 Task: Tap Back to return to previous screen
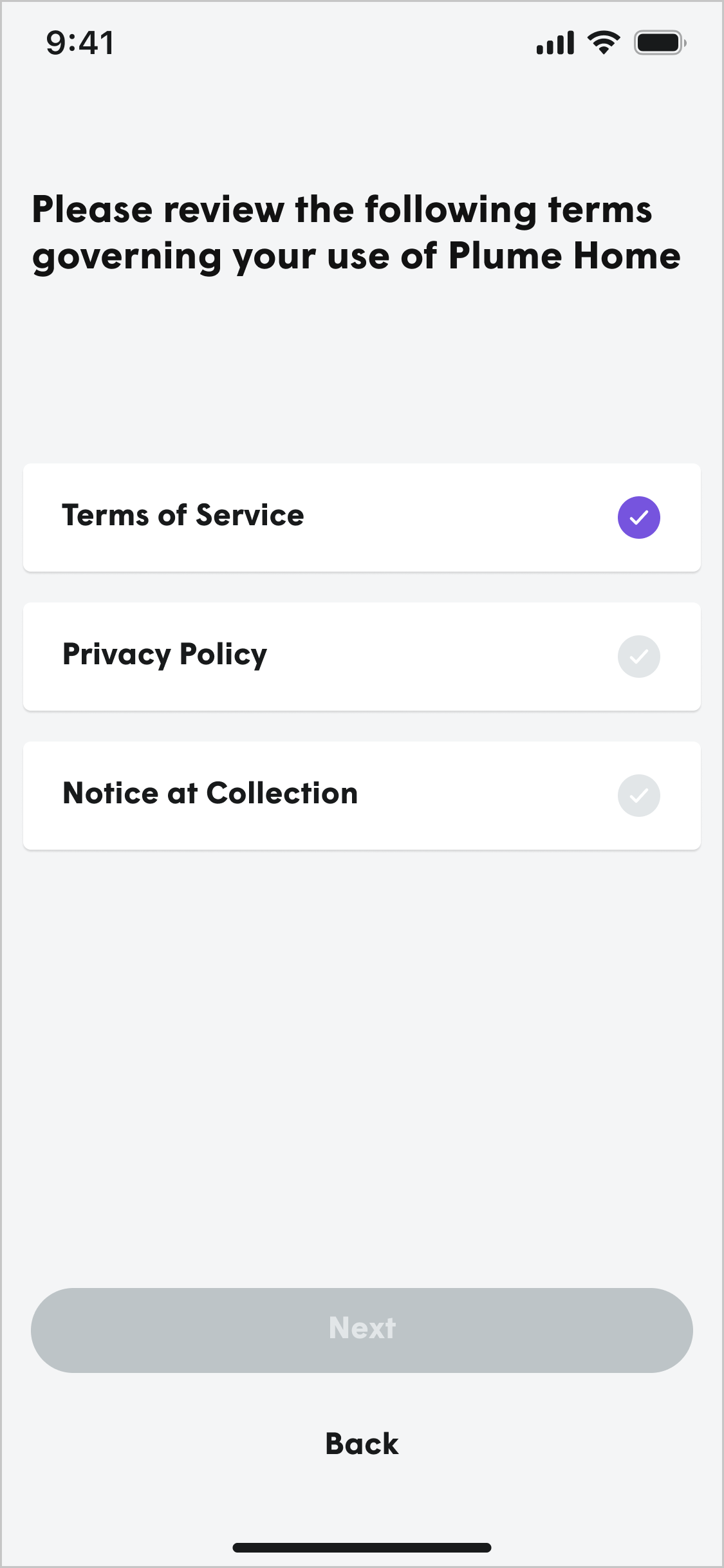tap(362, 1443)
